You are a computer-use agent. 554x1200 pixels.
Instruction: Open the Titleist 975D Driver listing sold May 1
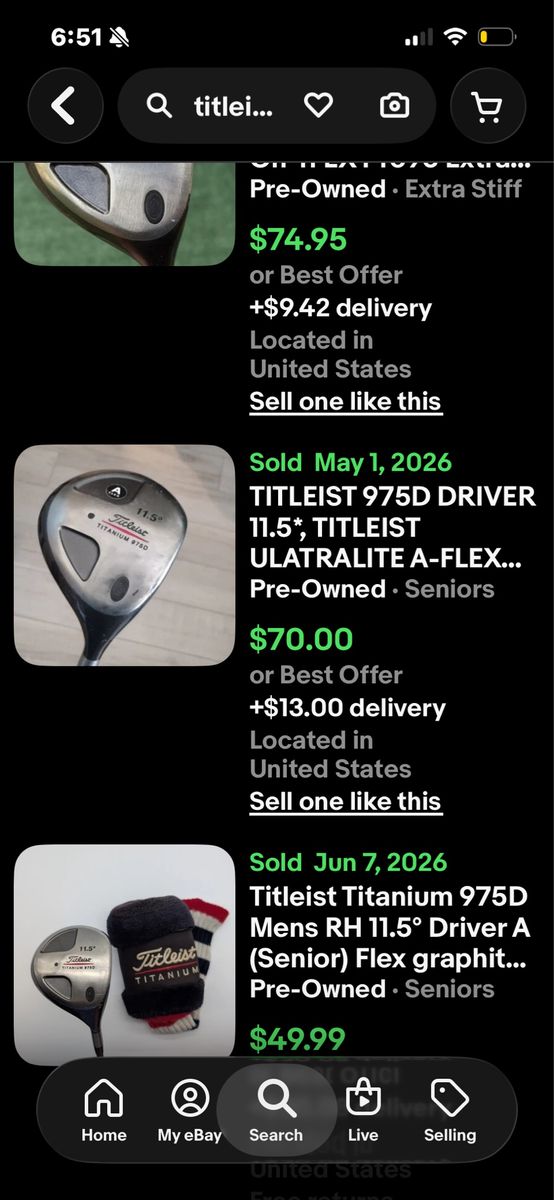click(x=393, y=527)
